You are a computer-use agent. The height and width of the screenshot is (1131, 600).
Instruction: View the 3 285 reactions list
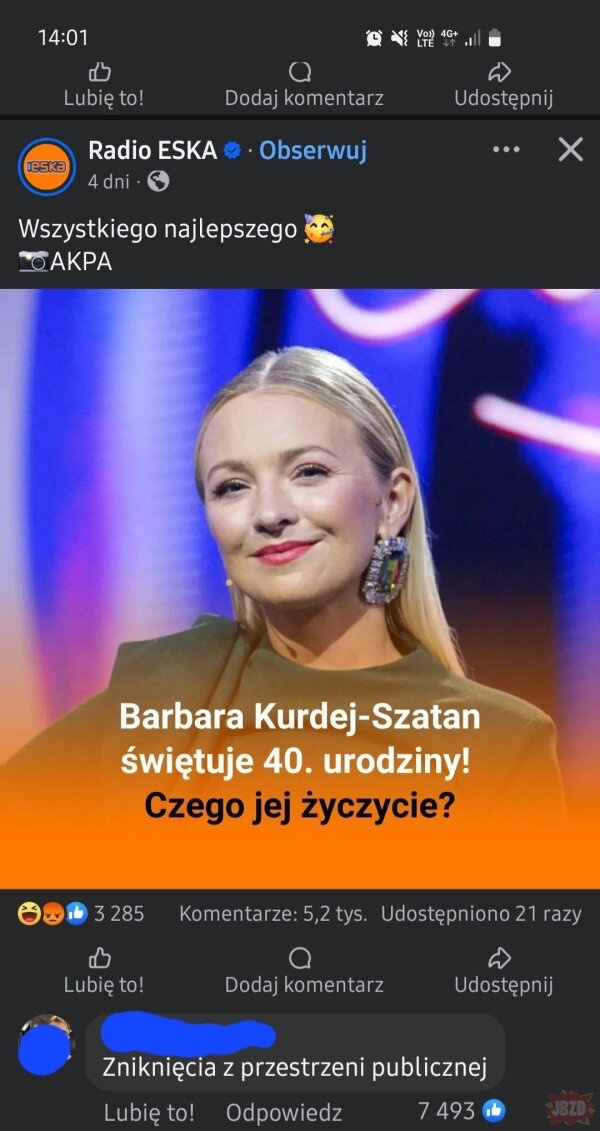click(82, 912)
